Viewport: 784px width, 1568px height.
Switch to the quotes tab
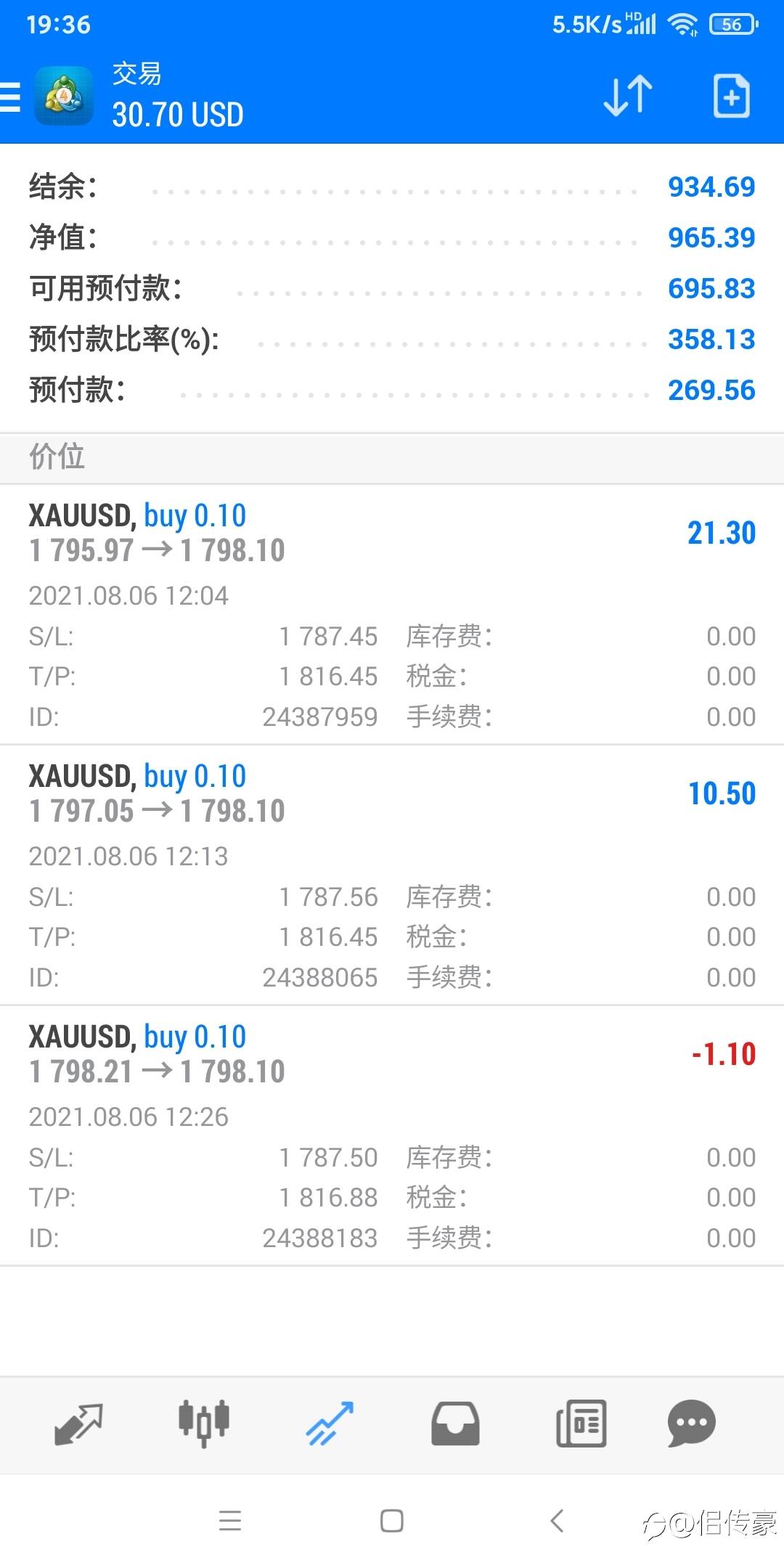pyautogui.click(x=78, y=1424)
